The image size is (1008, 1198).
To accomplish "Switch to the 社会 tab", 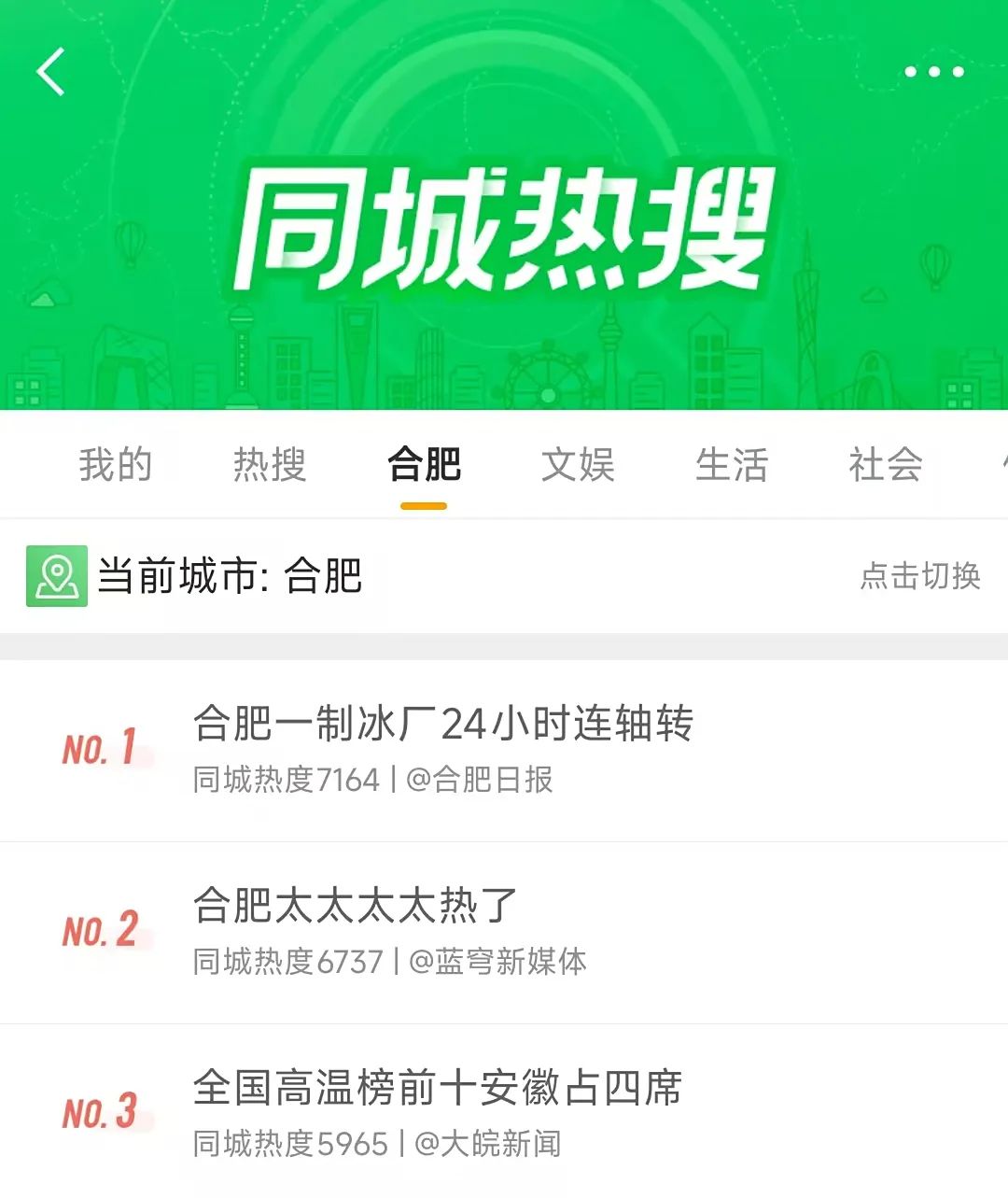I will (885, 464).
